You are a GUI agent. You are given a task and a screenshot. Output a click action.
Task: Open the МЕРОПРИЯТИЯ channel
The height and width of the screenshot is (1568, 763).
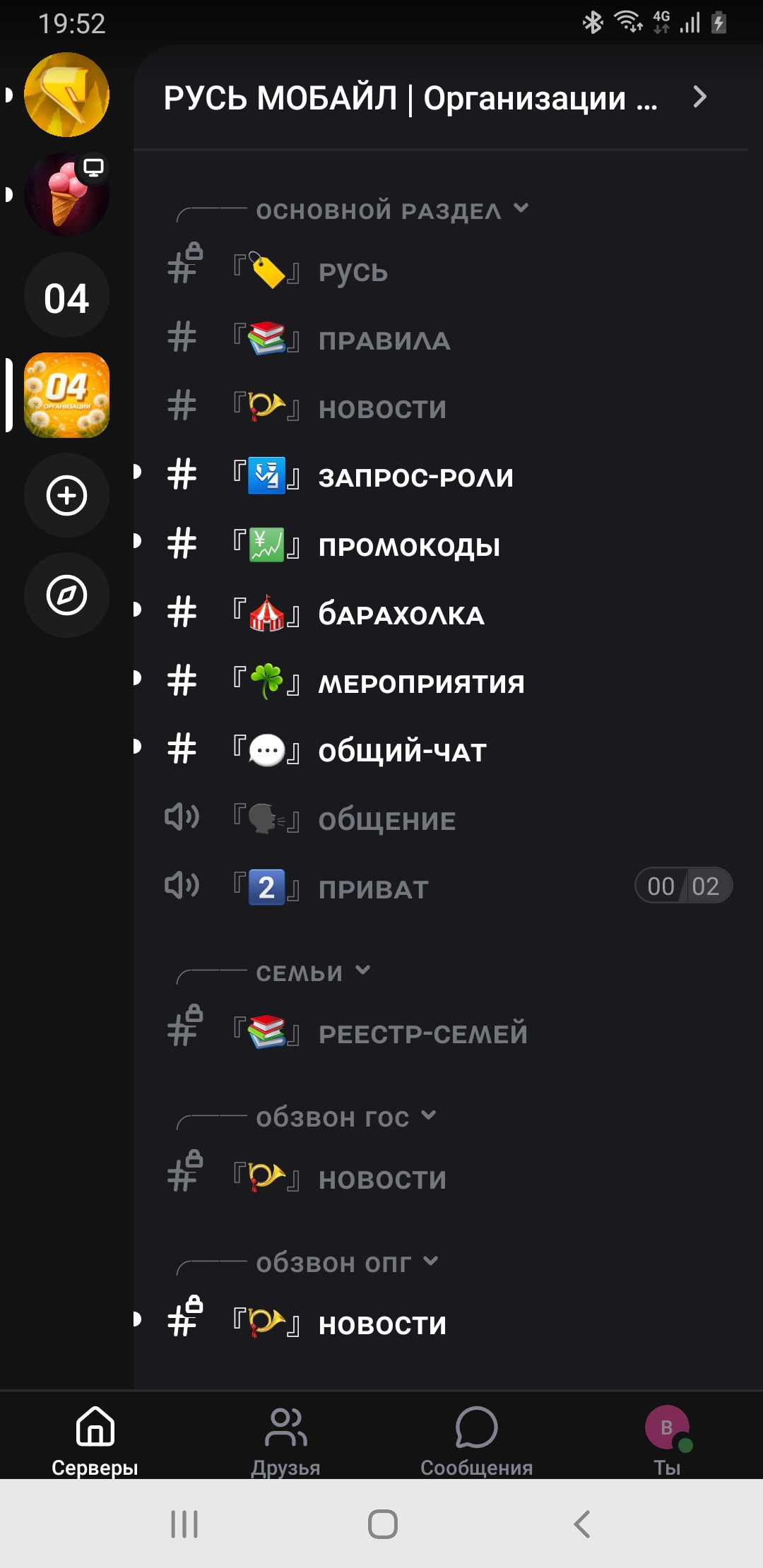click(x=421, y=683)
